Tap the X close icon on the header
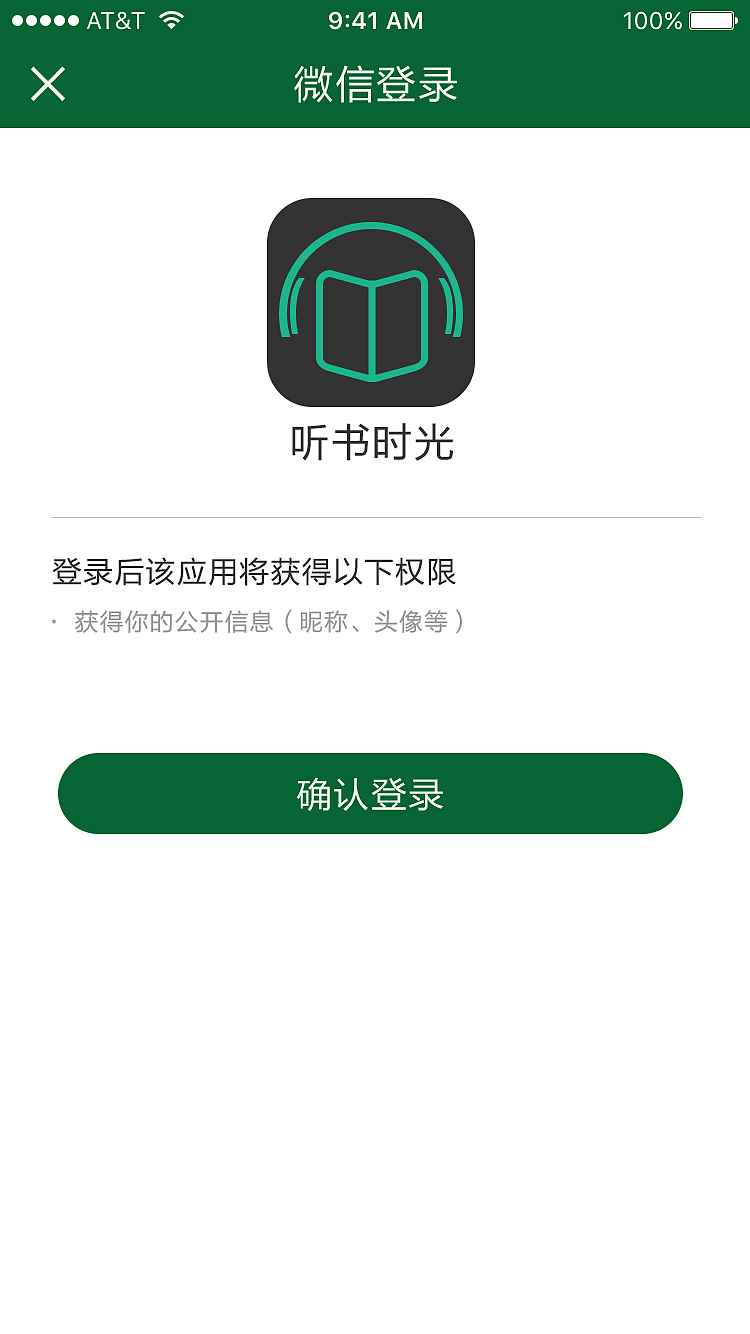This screenshot has width=750, height=1334. (x=47, y=84)
